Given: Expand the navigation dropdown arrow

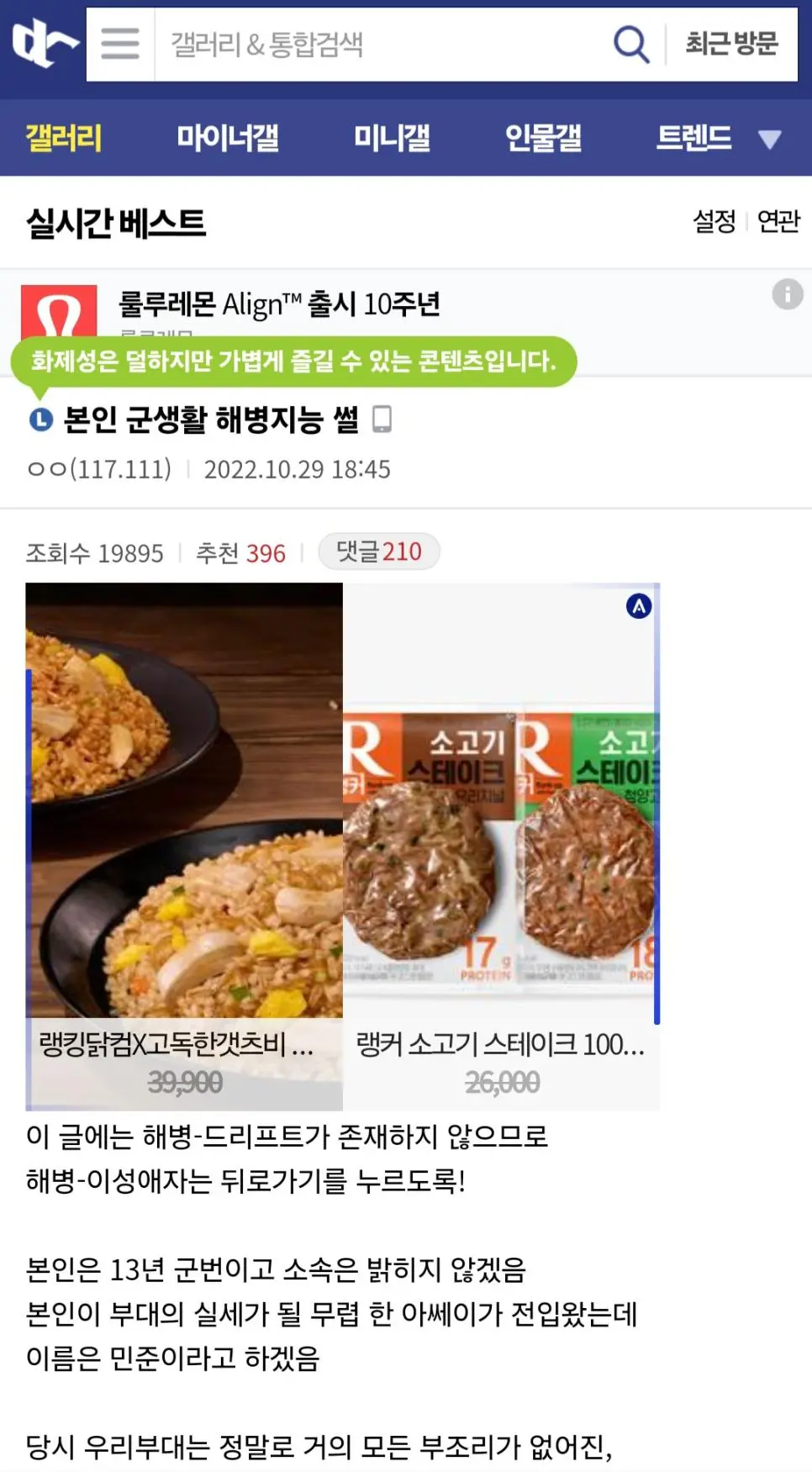Looking at the screenshot, I should click(770, 139).
